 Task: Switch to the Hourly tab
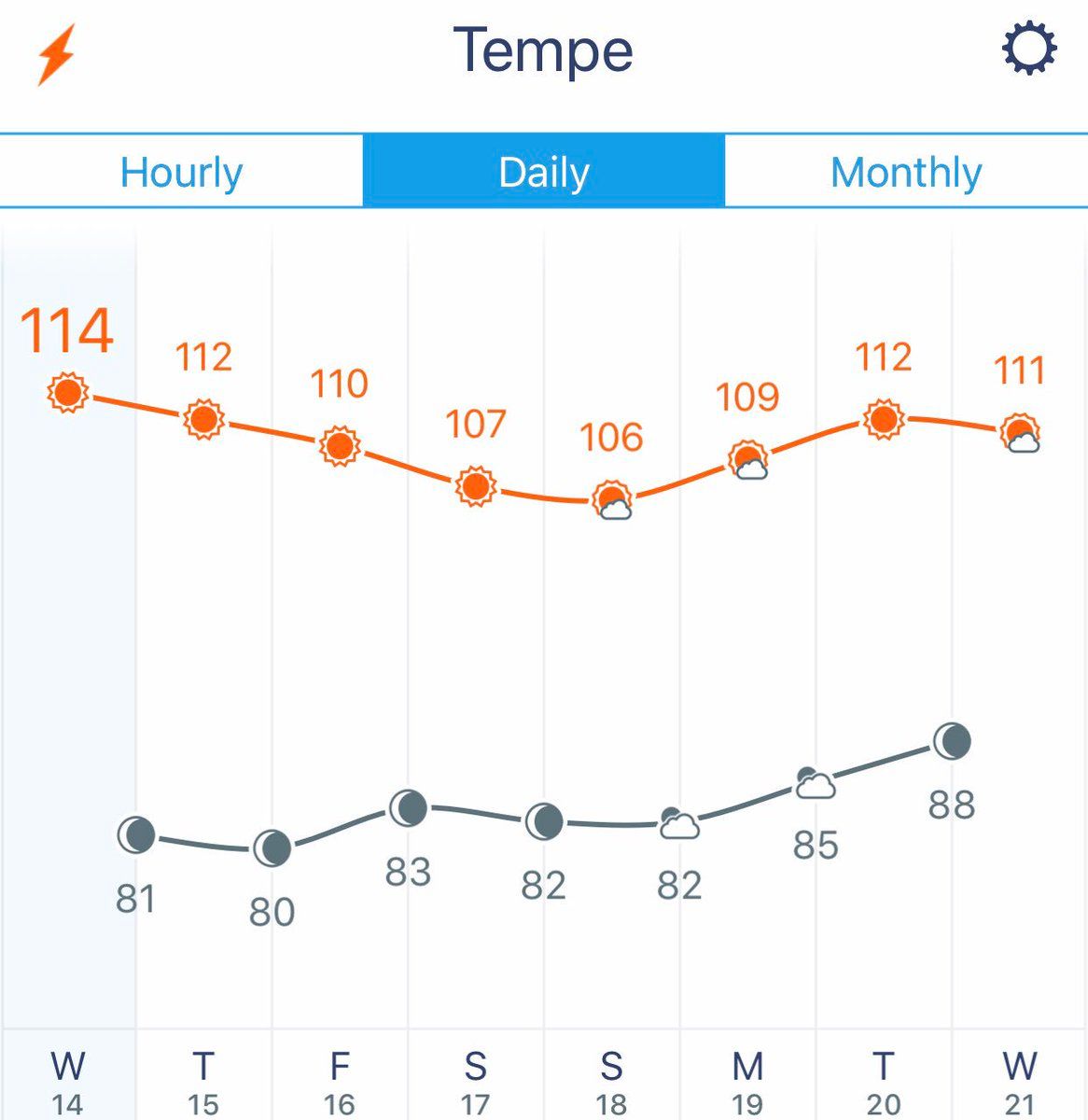click(x=181, y=173)
